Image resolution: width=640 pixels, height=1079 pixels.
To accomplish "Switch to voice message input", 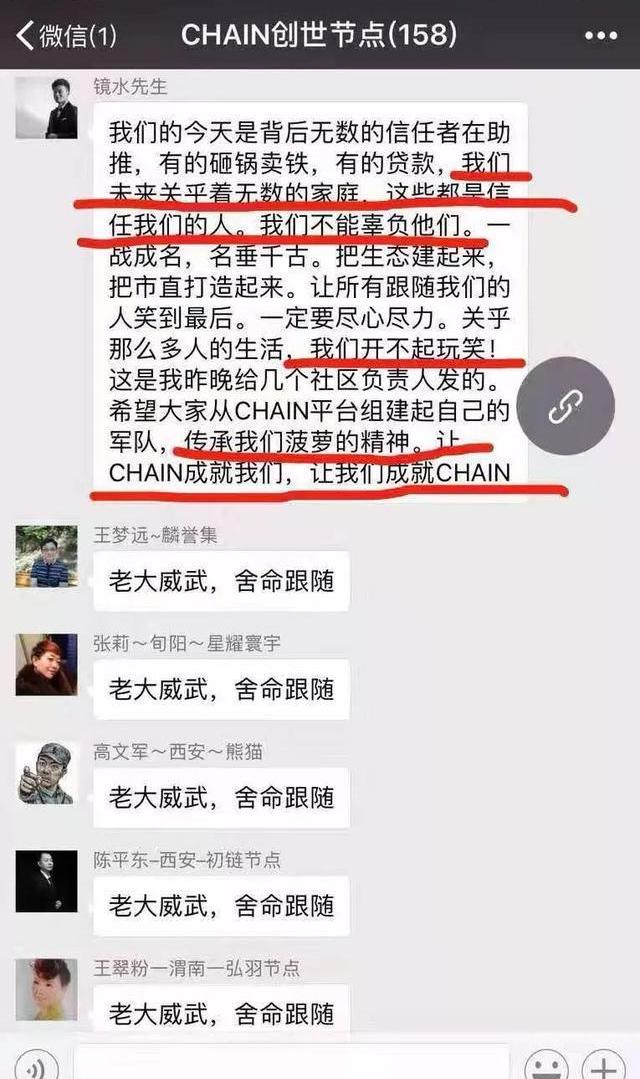I will click(x=35, y=1066).
